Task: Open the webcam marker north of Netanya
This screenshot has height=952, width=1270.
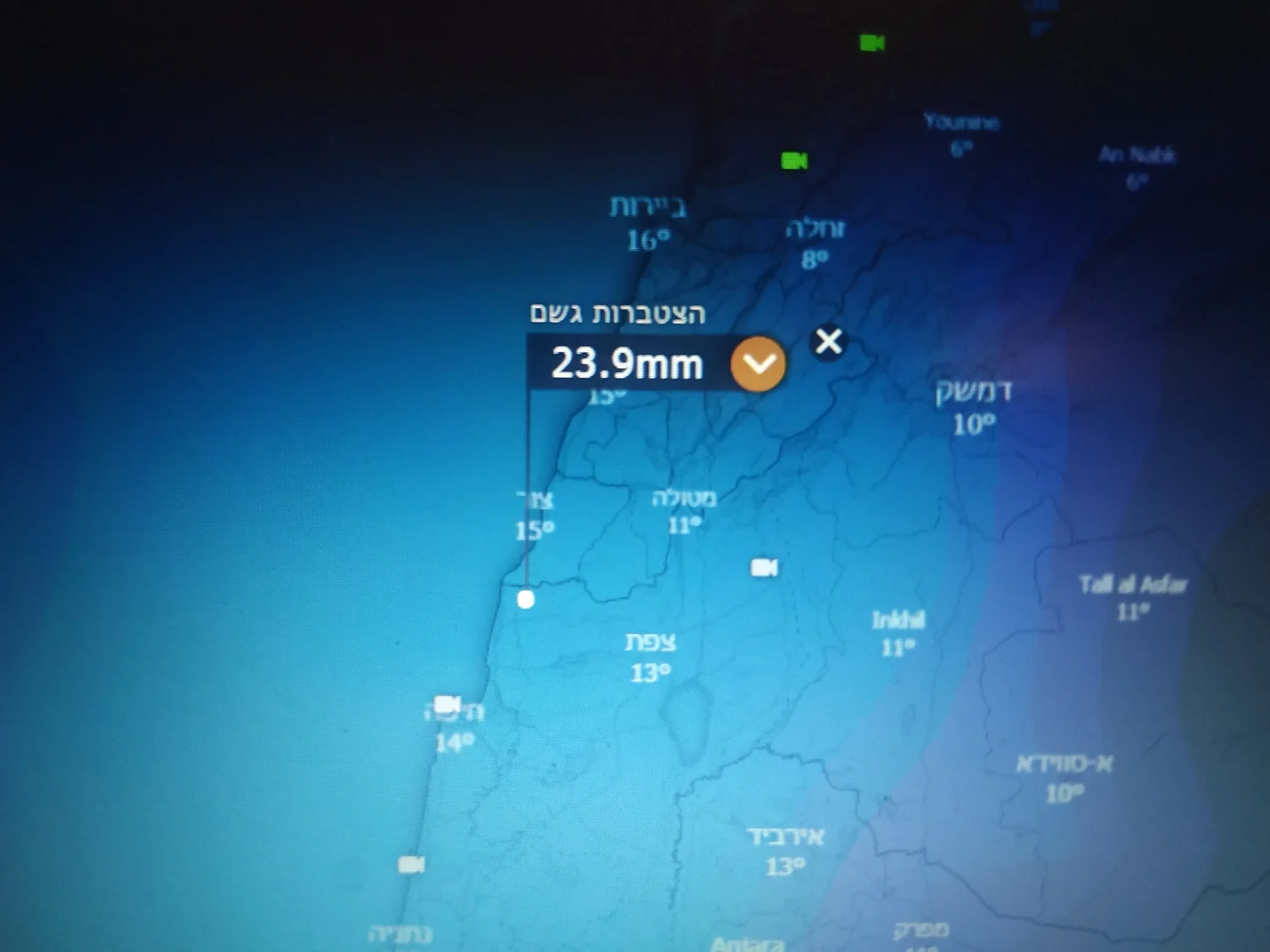Action: [x=411, y=865]
